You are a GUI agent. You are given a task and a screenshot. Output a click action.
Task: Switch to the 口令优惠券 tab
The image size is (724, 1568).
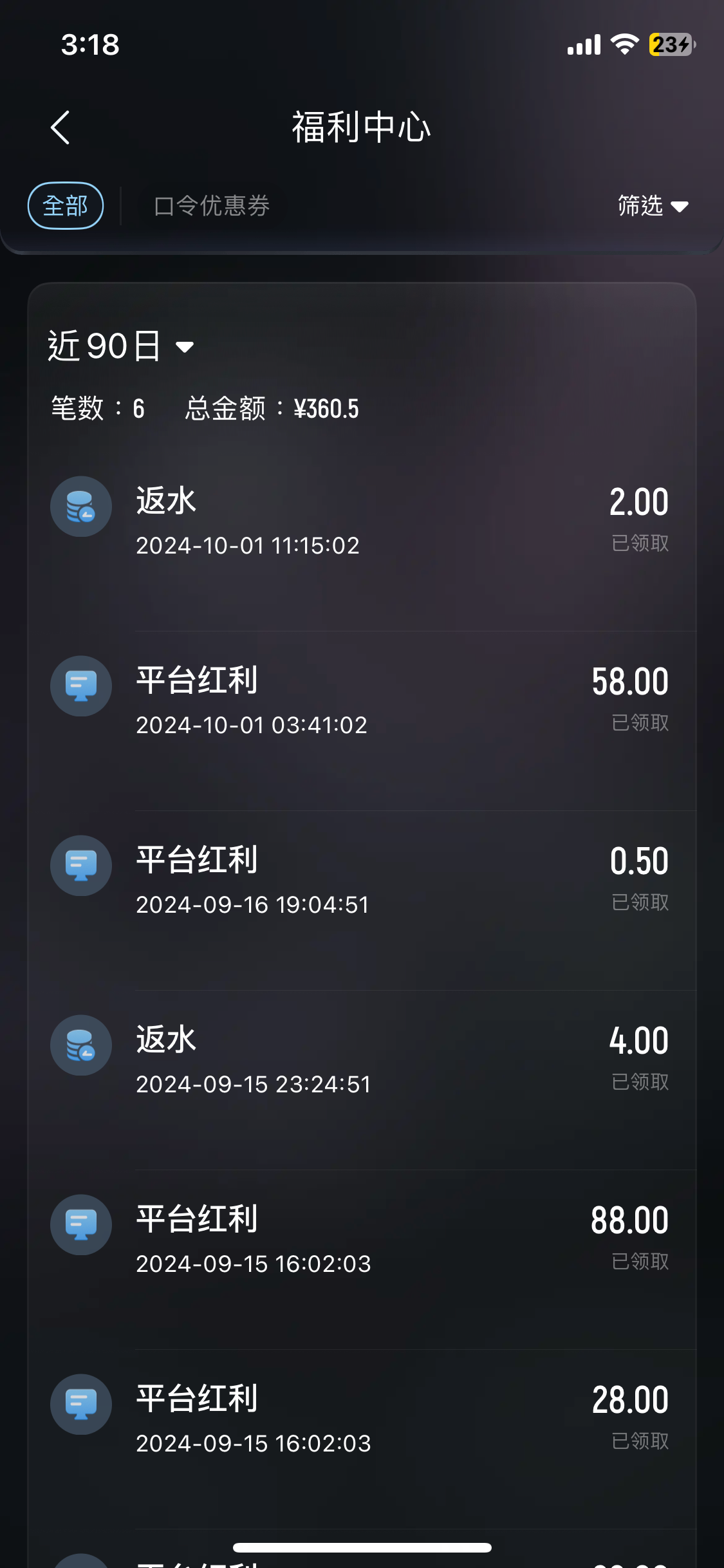tap(211, 206)
